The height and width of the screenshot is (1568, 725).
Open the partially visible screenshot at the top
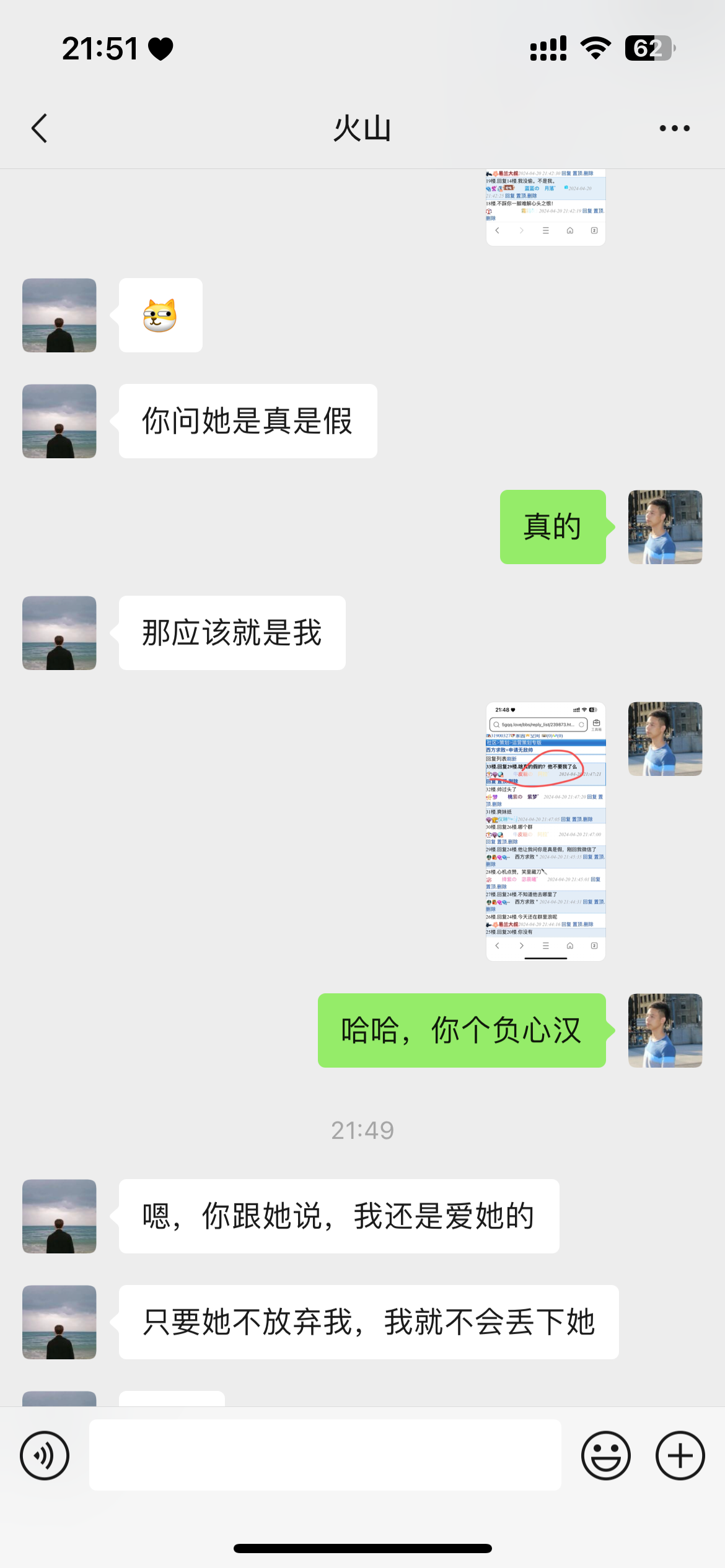click(545, 207)
